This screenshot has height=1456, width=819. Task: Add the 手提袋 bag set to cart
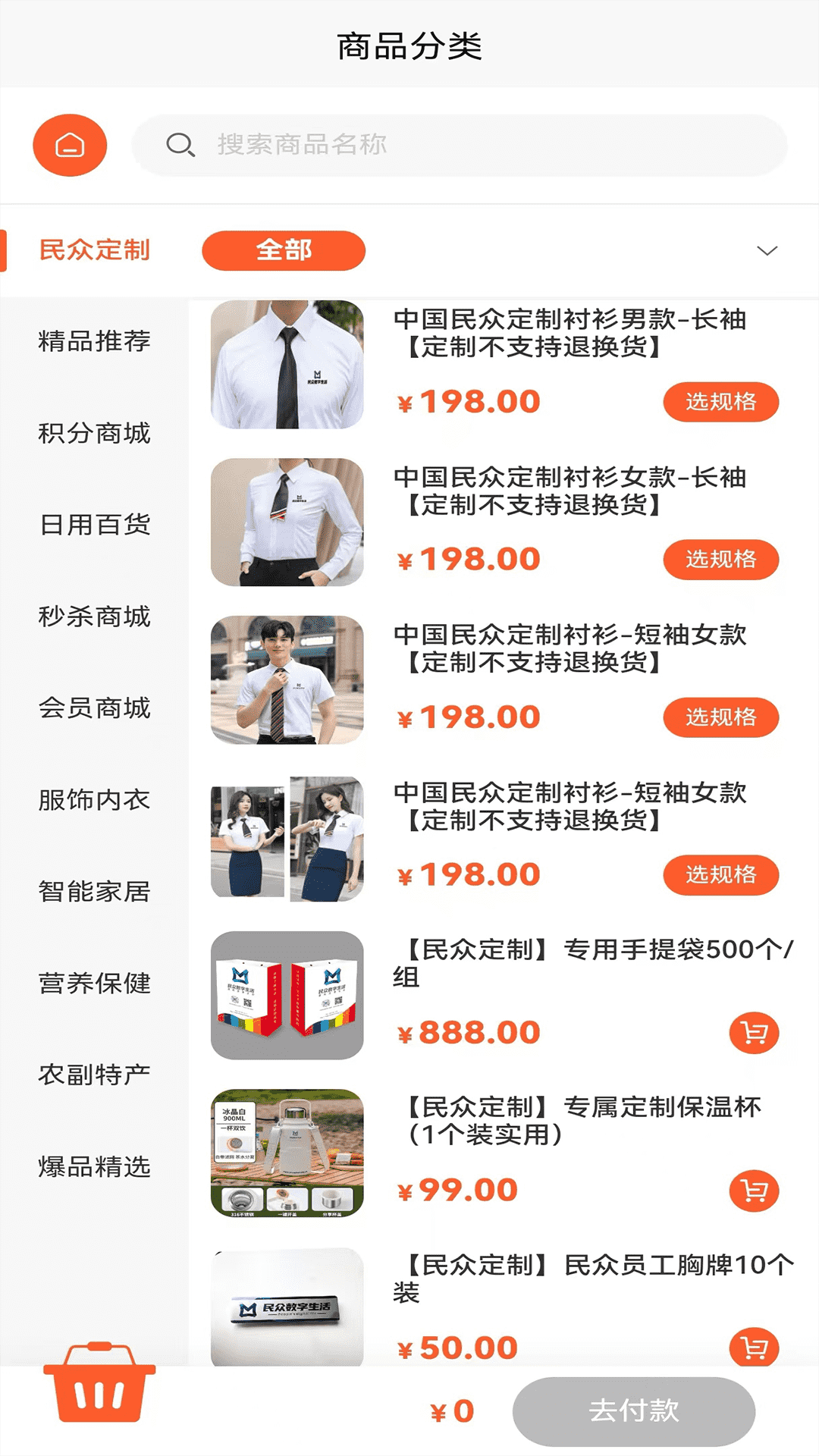point(753,1031)
